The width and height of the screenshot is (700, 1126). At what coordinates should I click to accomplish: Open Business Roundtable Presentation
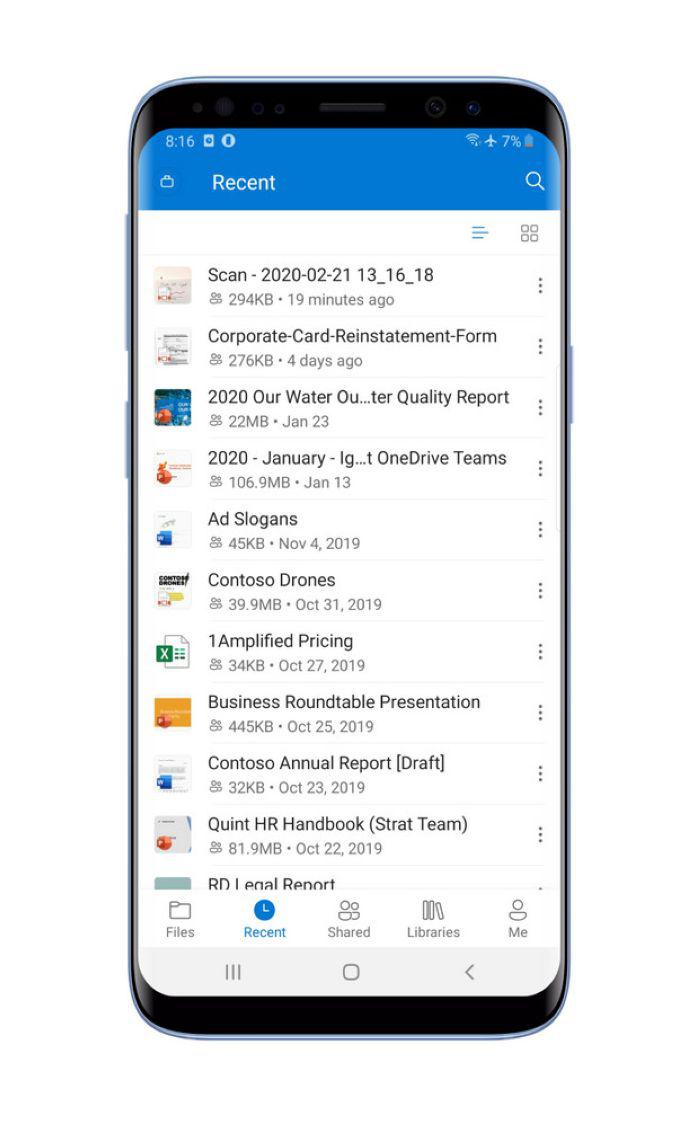tap(343, 713)
